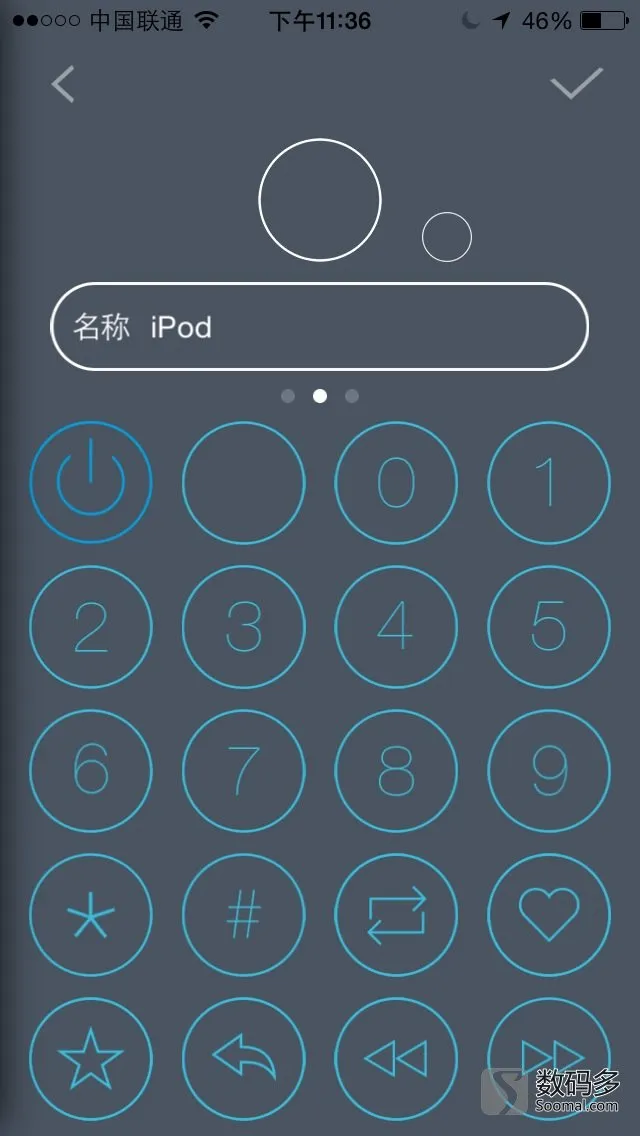
Task: Choose the number 5 key
Action: click(549, 627)
